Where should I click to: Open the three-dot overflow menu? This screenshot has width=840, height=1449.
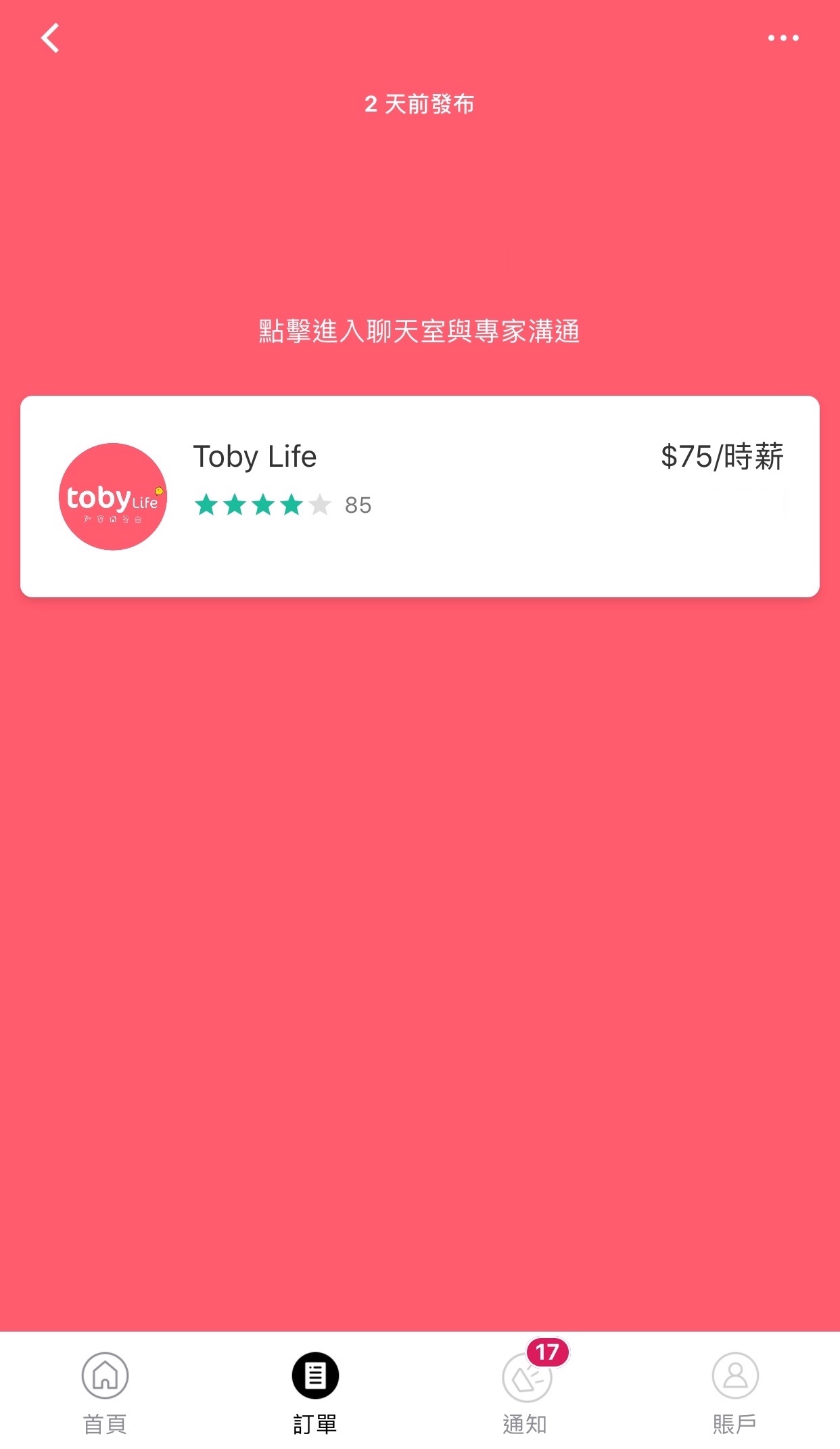[x=783, y=38]
